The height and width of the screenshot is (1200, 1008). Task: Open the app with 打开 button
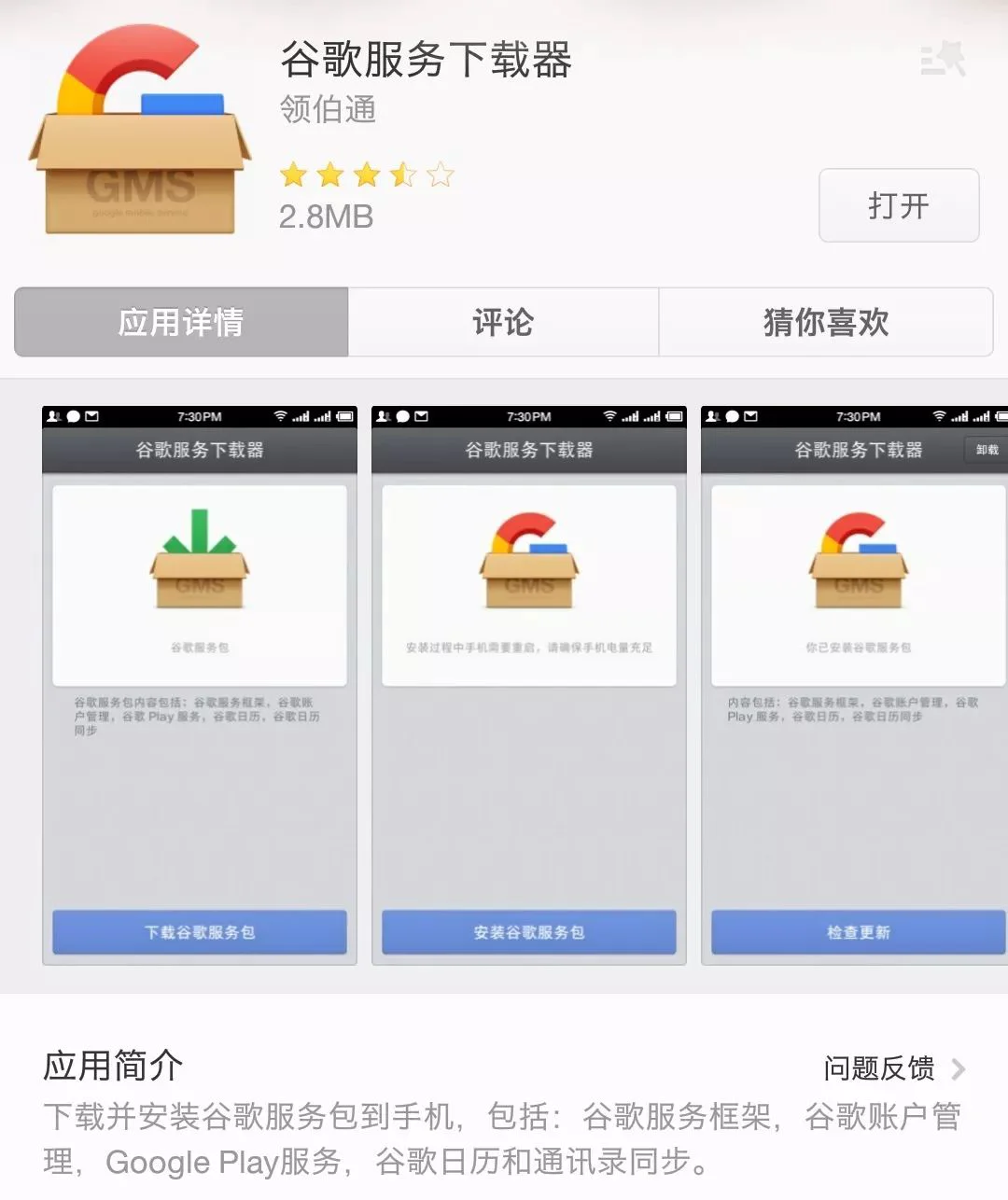pyautogui.click(x=898, y=205)
